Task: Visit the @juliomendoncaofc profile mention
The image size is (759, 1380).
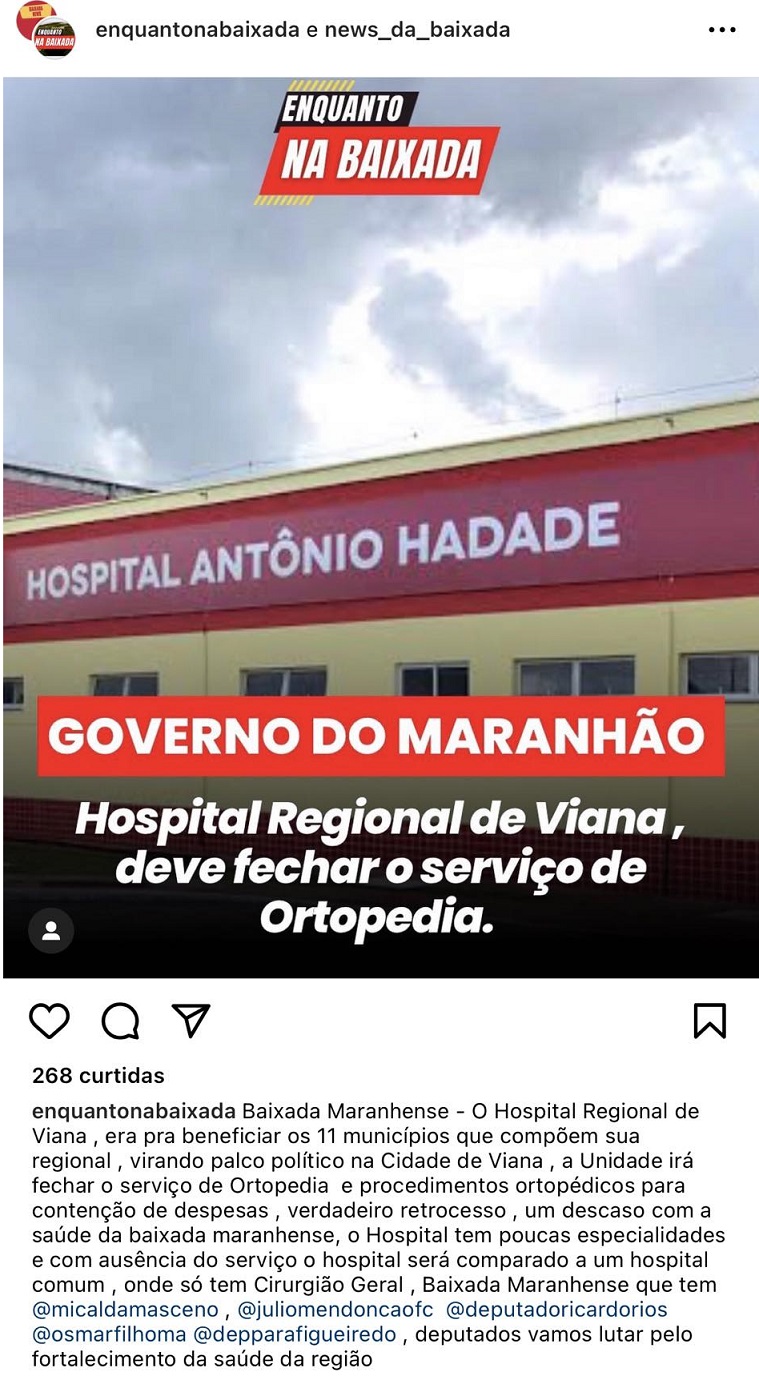Action: coord(335,1309)
